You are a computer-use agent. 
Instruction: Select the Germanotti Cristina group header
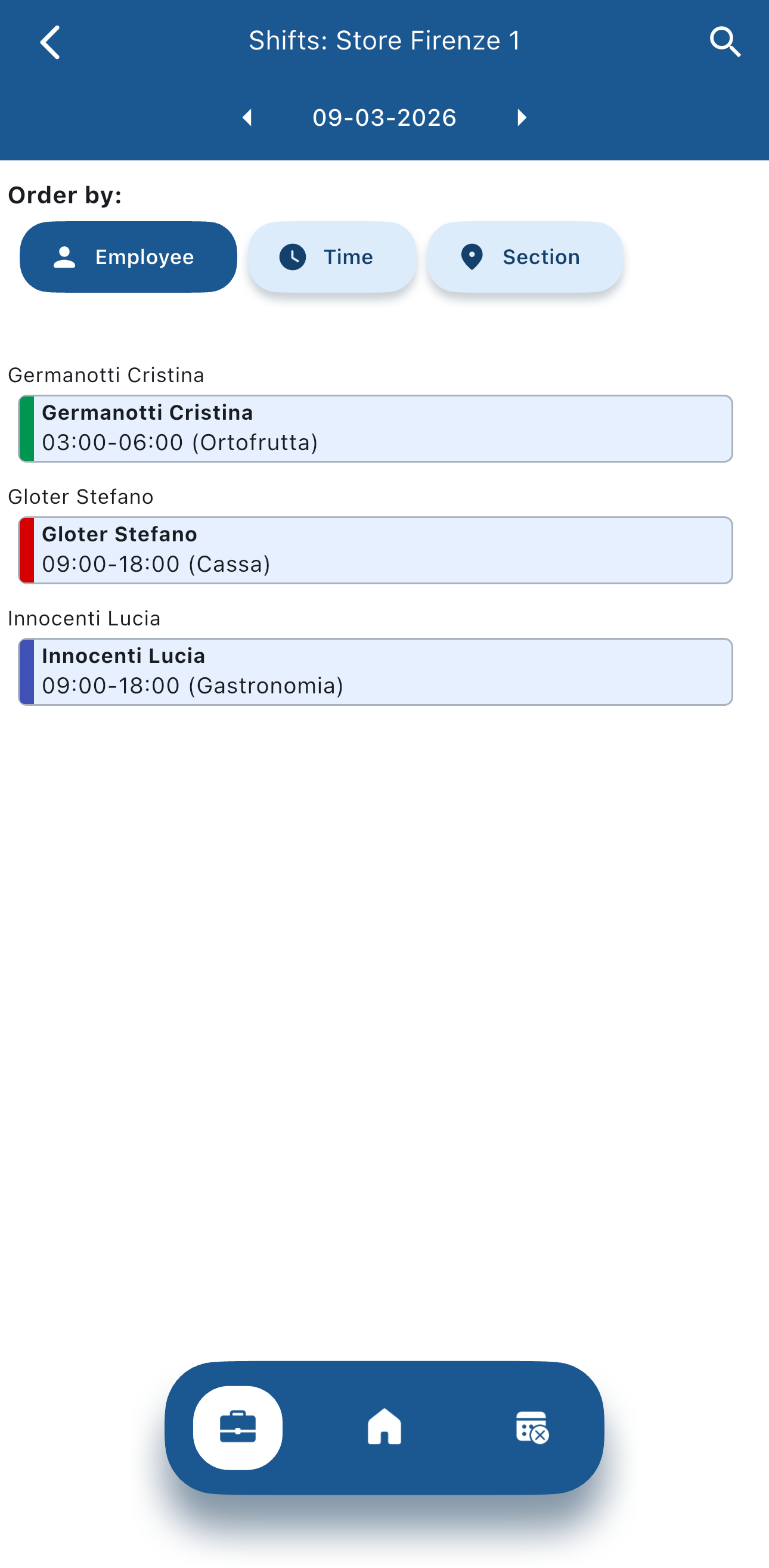click(106, 374)
